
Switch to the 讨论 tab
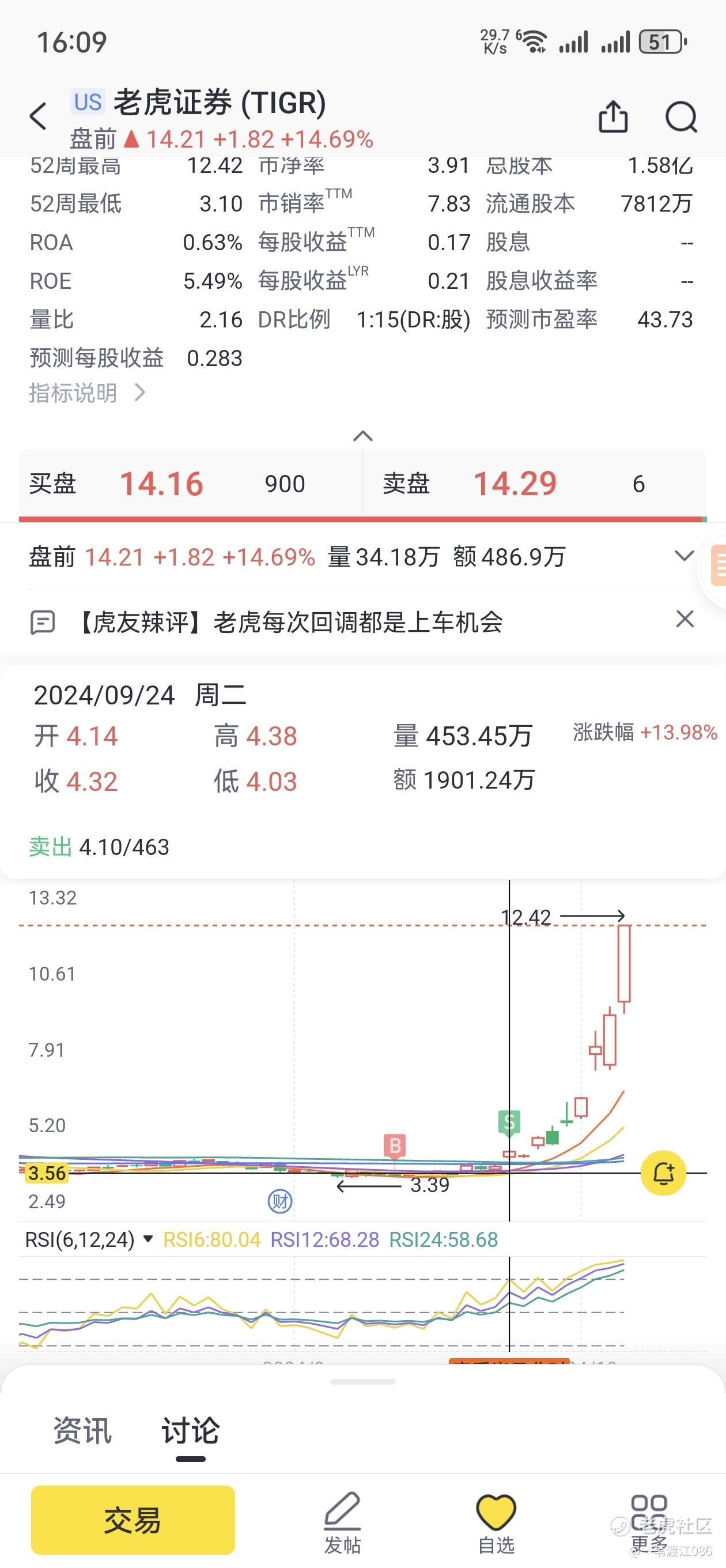(191, 1430)
